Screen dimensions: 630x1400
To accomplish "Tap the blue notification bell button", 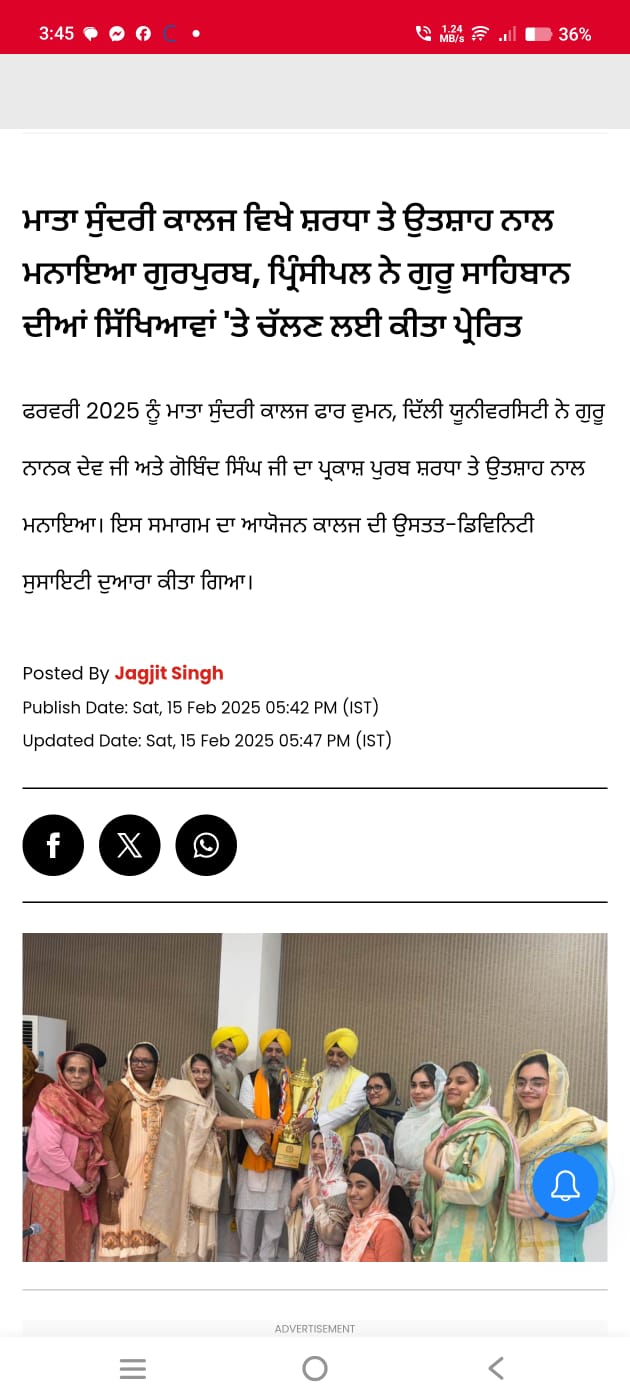I will (x=565, y=1185).
